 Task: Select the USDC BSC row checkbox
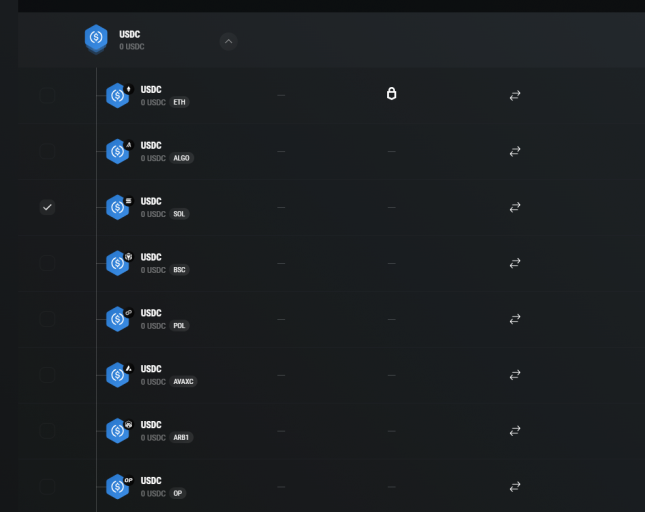[x=47, y=263]
